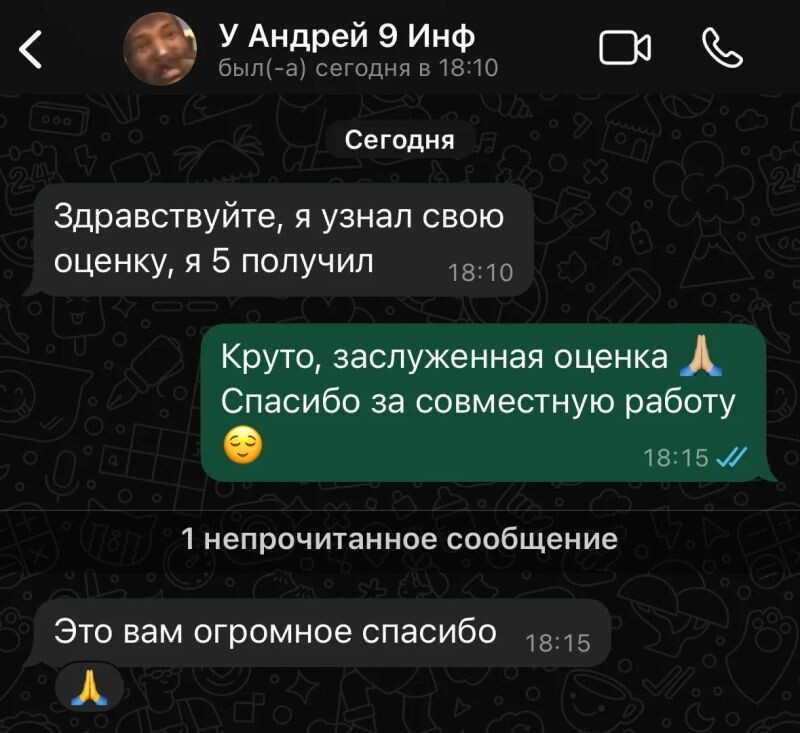Open contact info for У Андрей 9 Инф
Viewport: 800px width, 733px height.
[x=345, y=48]
